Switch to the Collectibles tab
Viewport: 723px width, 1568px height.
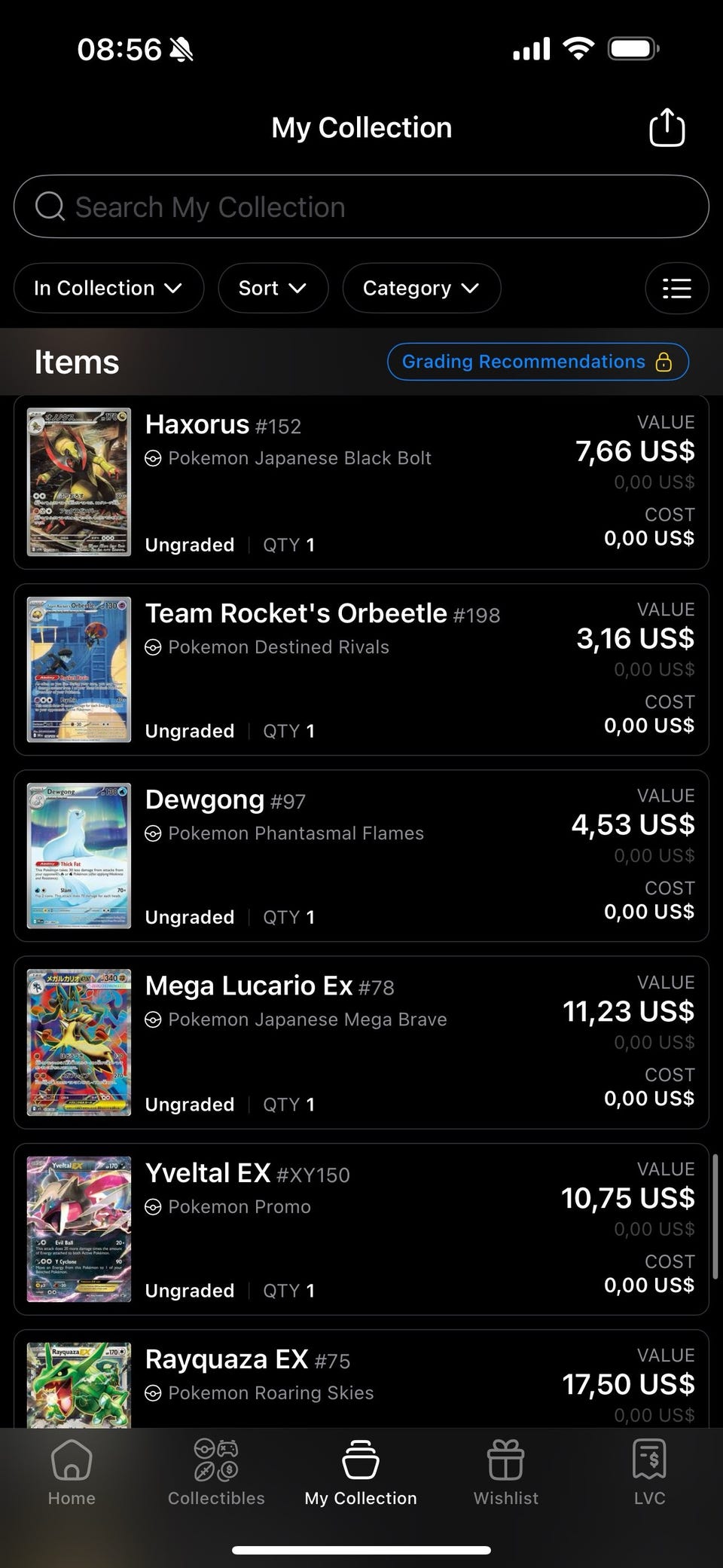[216, 1472]
